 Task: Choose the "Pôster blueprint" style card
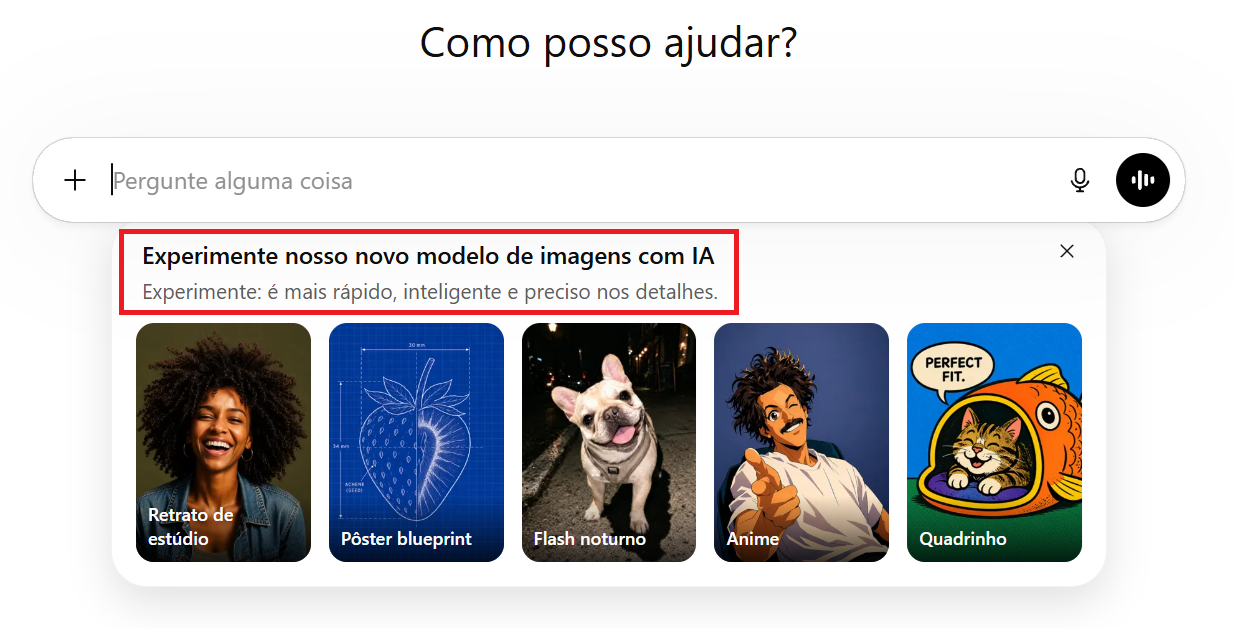pyautogui.click(x=416, y=442)
